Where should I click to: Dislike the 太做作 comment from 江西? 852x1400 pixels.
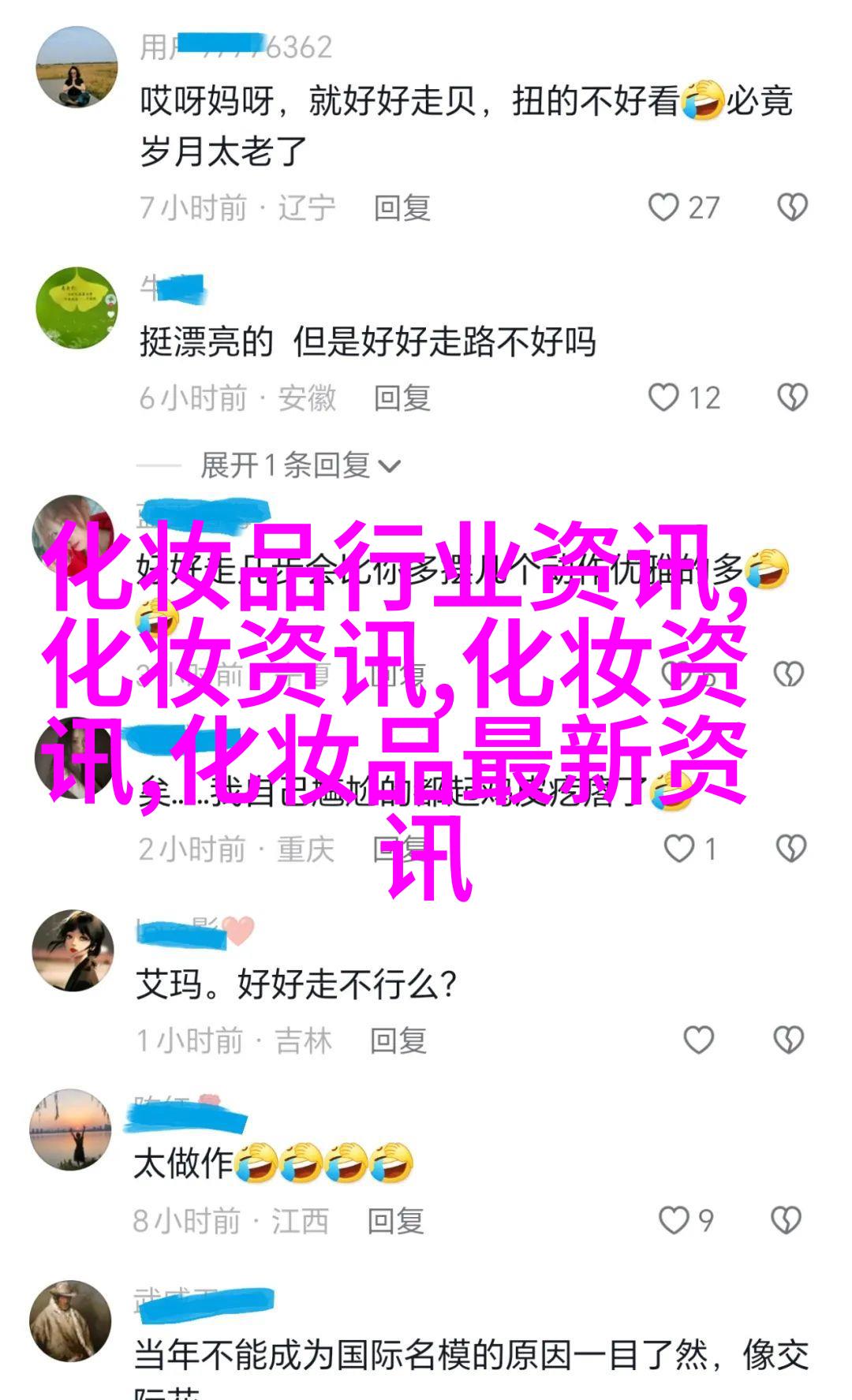(786, 1221)
